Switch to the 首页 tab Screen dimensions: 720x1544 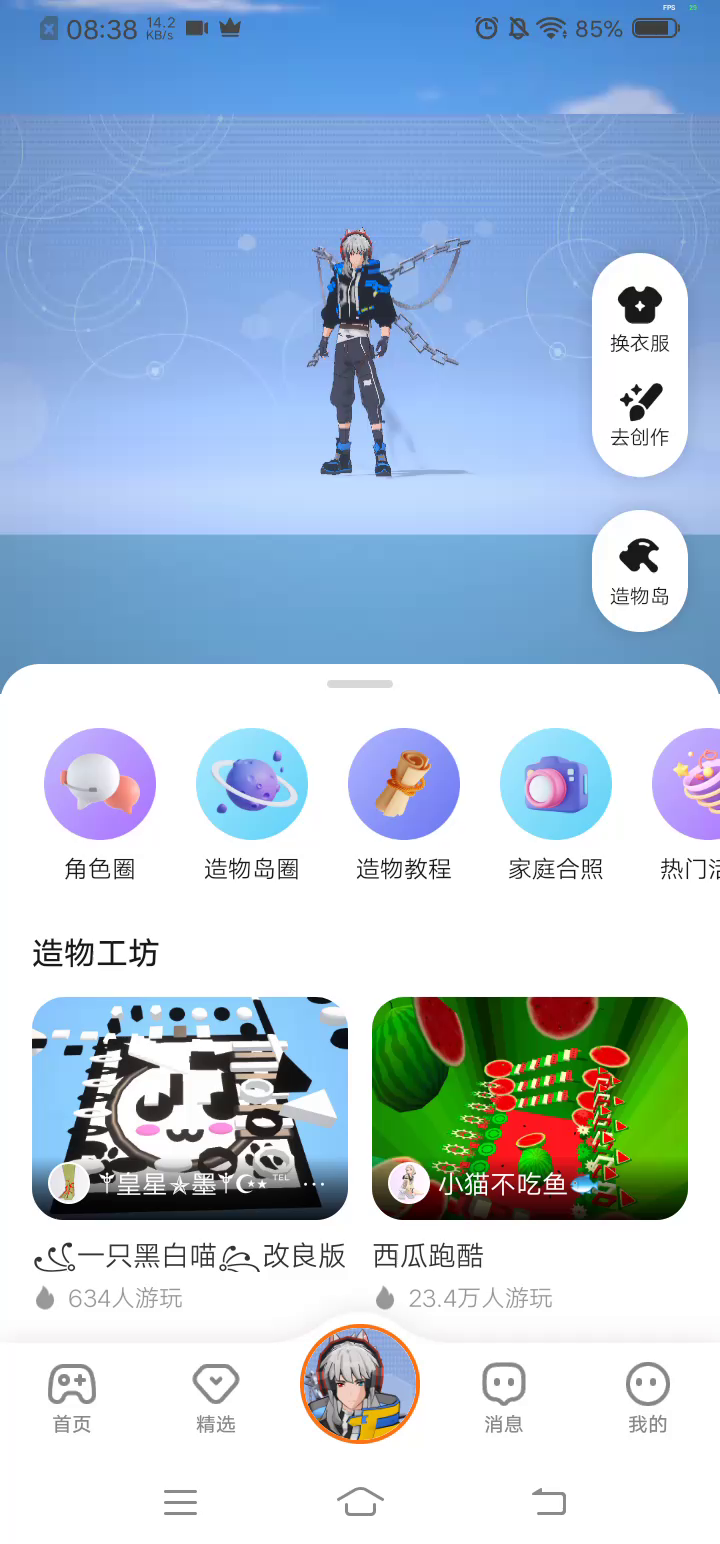(72, 1398)
